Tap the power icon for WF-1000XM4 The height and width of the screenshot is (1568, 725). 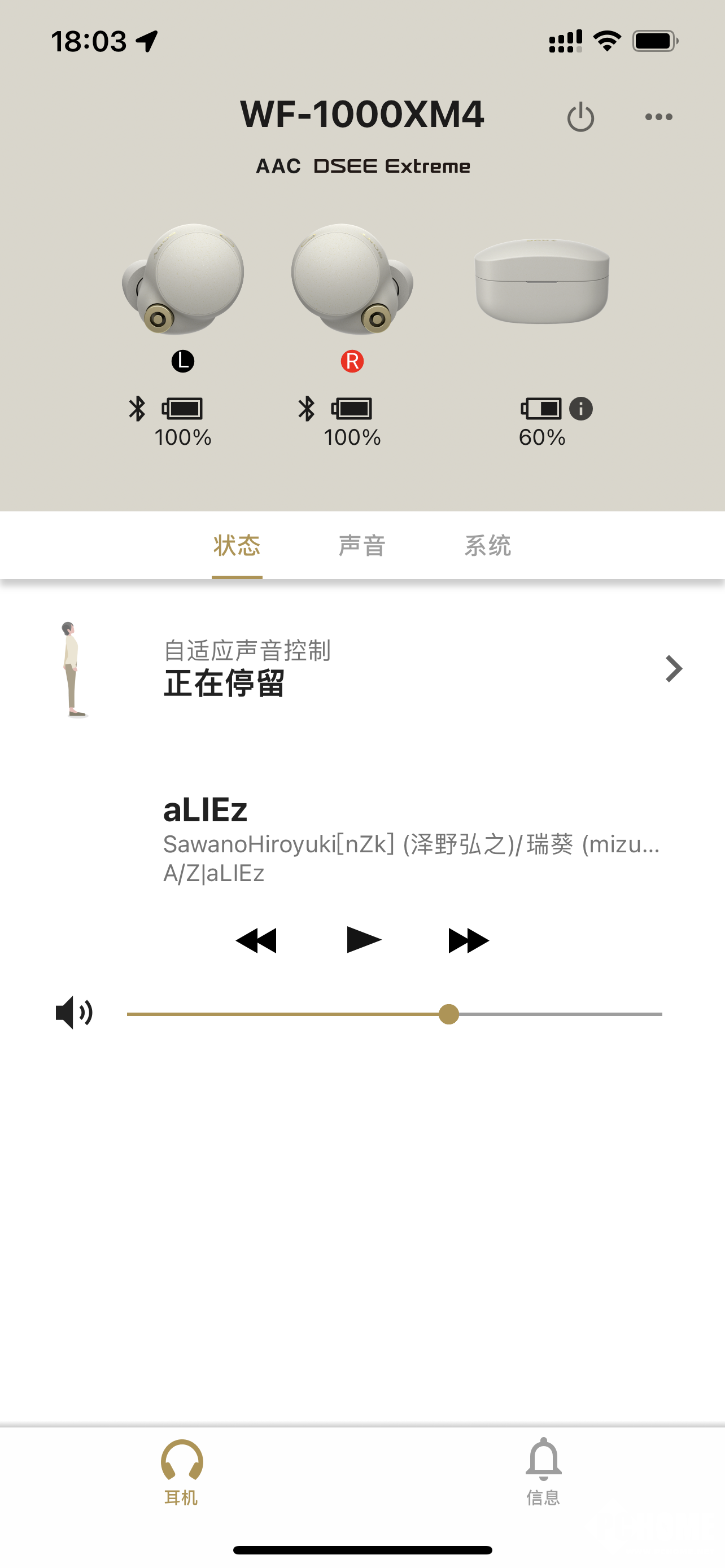pos(580,117)
